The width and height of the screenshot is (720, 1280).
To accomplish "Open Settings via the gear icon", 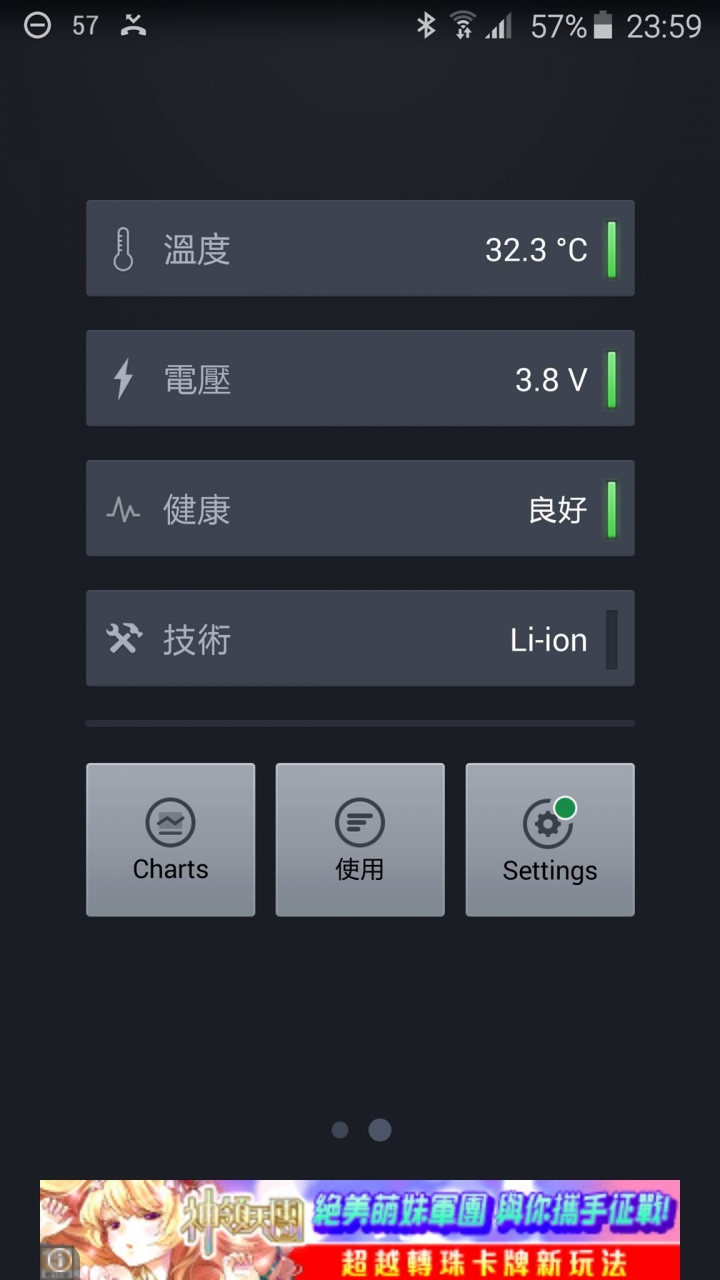I will [549, 826].
